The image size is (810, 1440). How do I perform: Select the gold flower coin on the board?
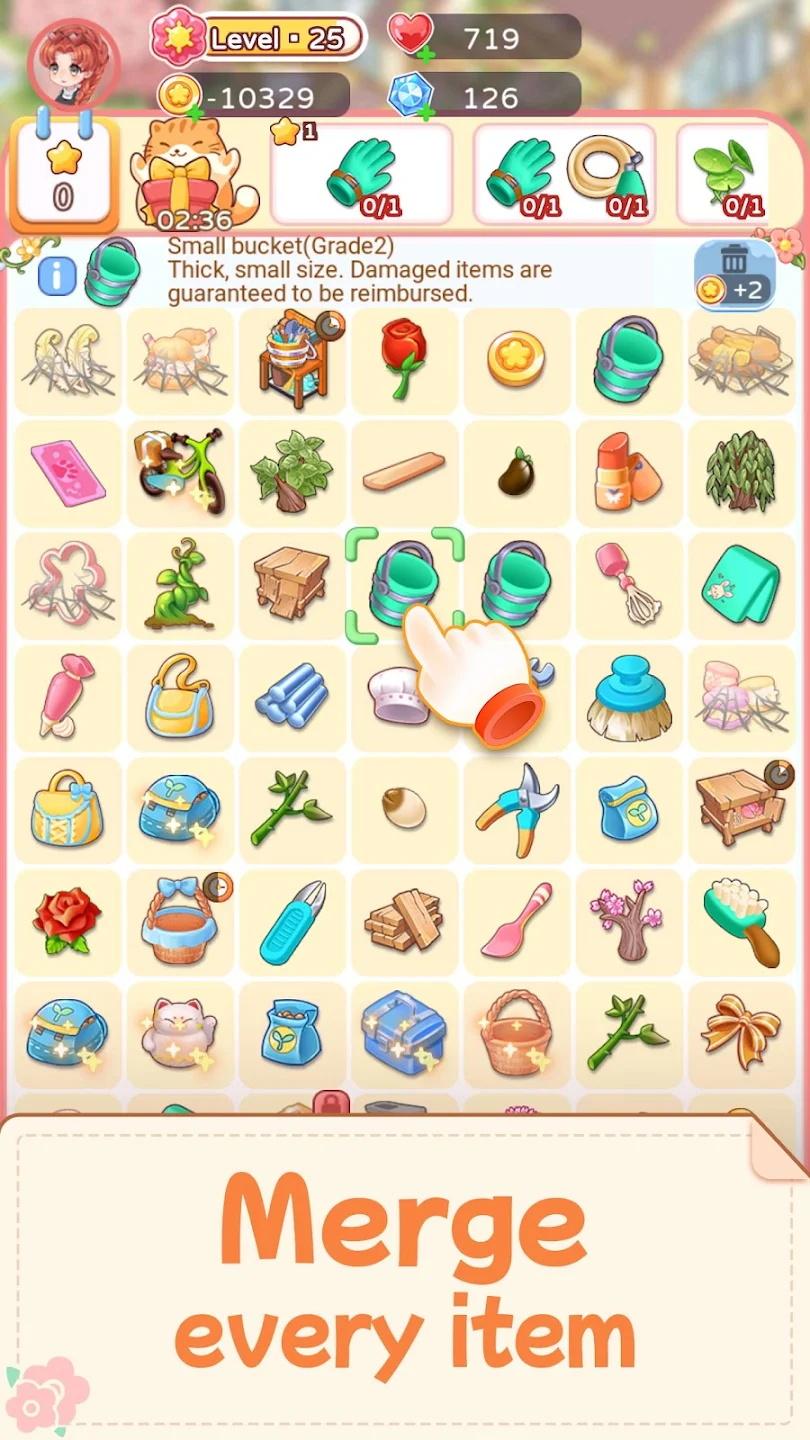click(516, 360)
